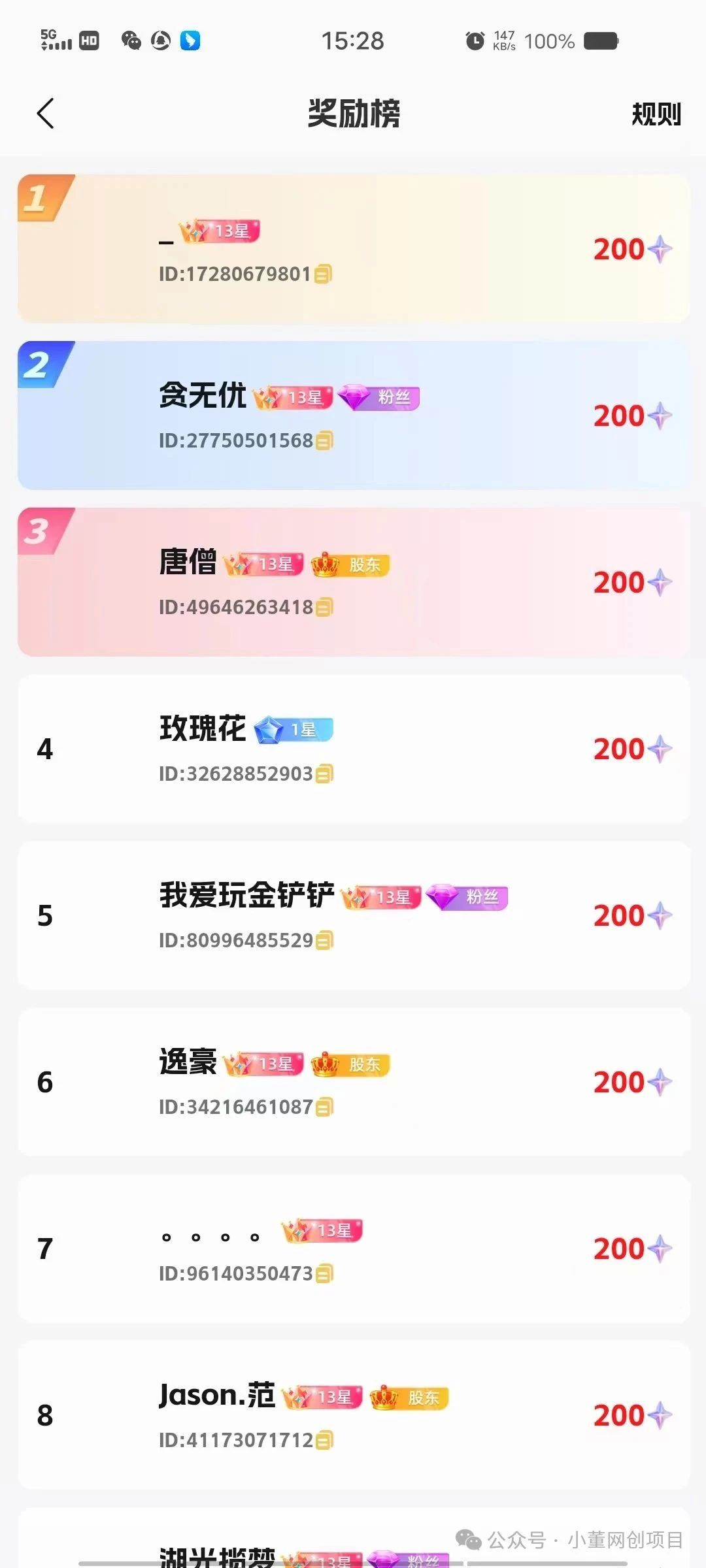Copy 逸豪's ID using the copy icon
Screen dimensions: 706x1568
(x=324, y=1107)
